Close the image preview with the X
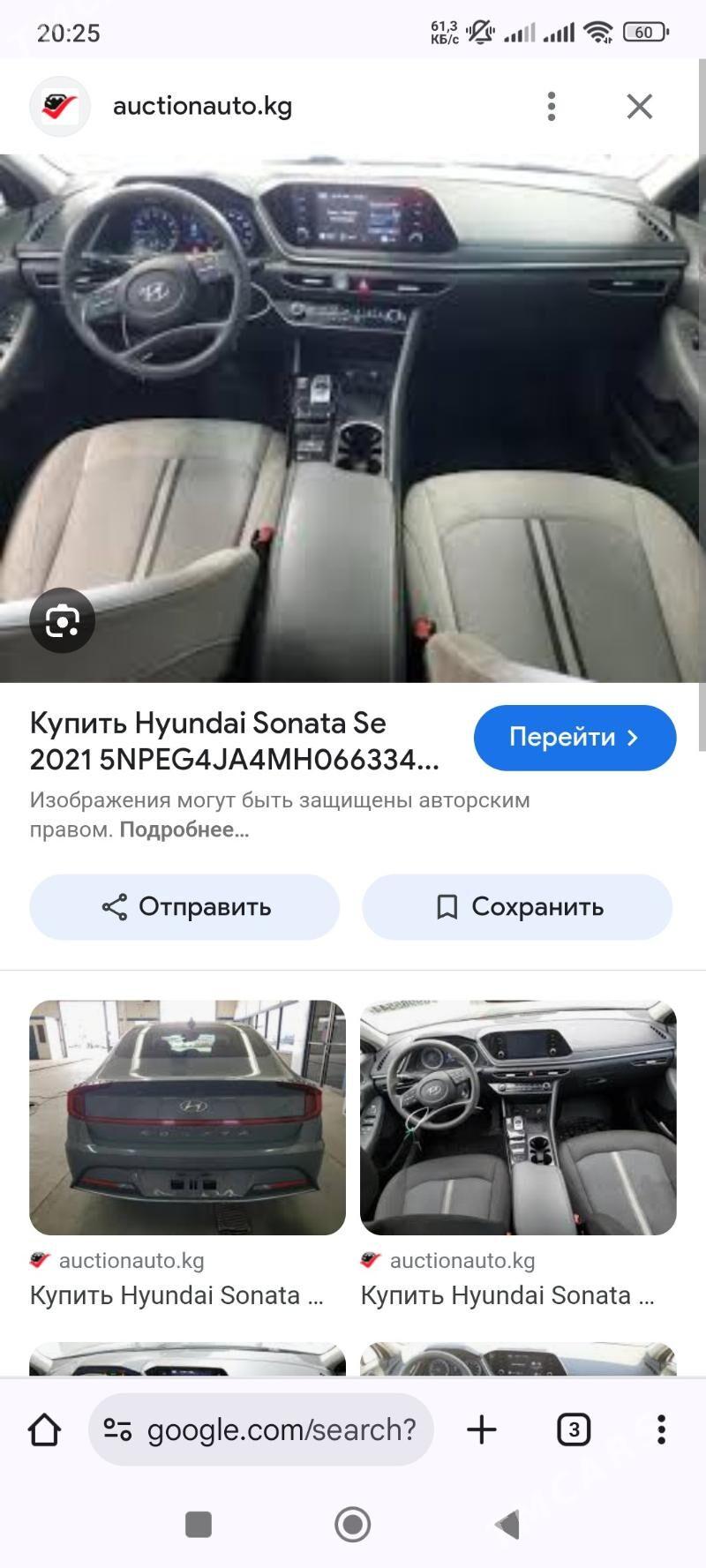706x1568 pixels. (639, 106)
